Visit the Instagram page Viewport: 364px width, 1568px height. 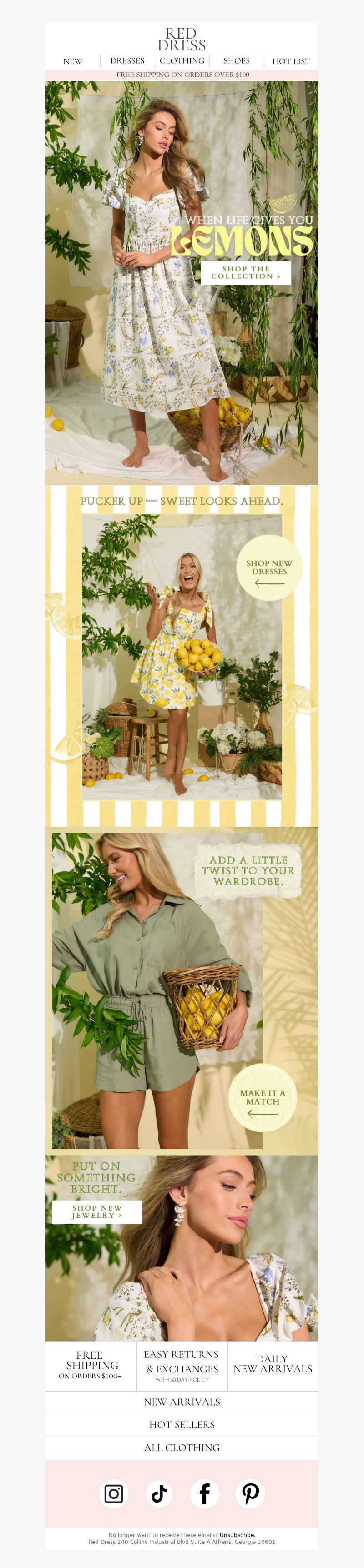(x=113, y=1494)
